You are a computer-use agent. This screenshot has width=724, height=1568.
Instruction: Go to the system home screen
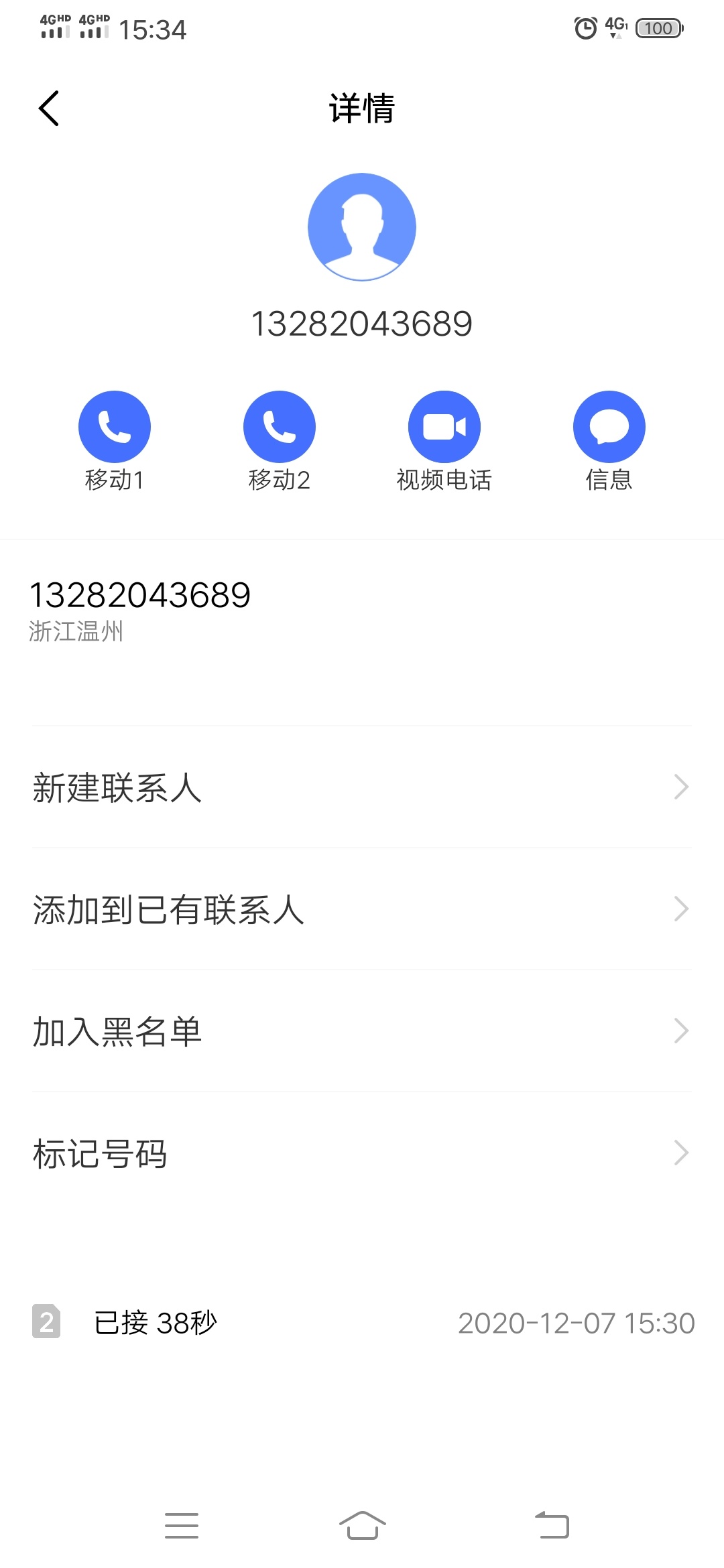(362, 1525)
